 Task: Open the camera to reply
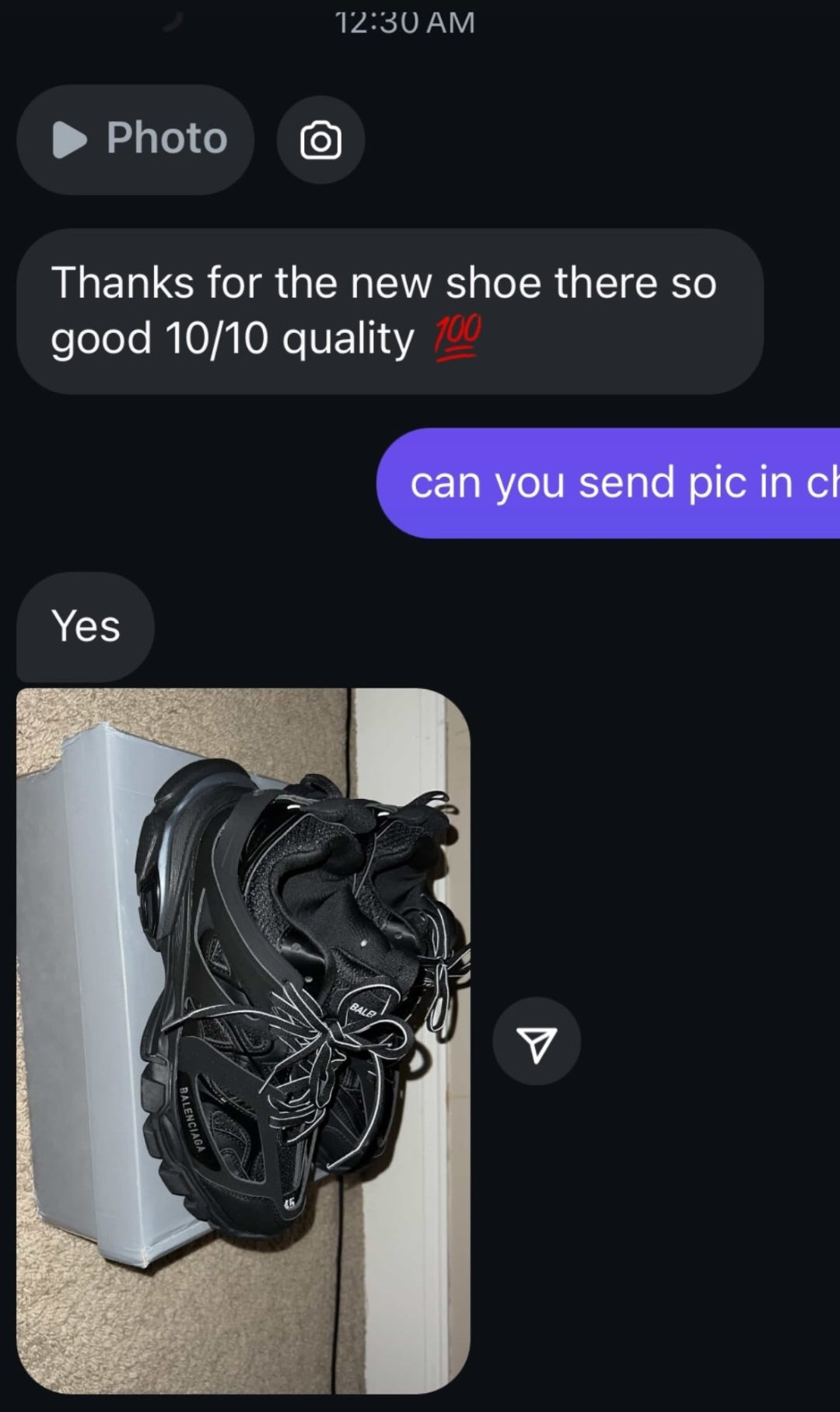(320, 140)
